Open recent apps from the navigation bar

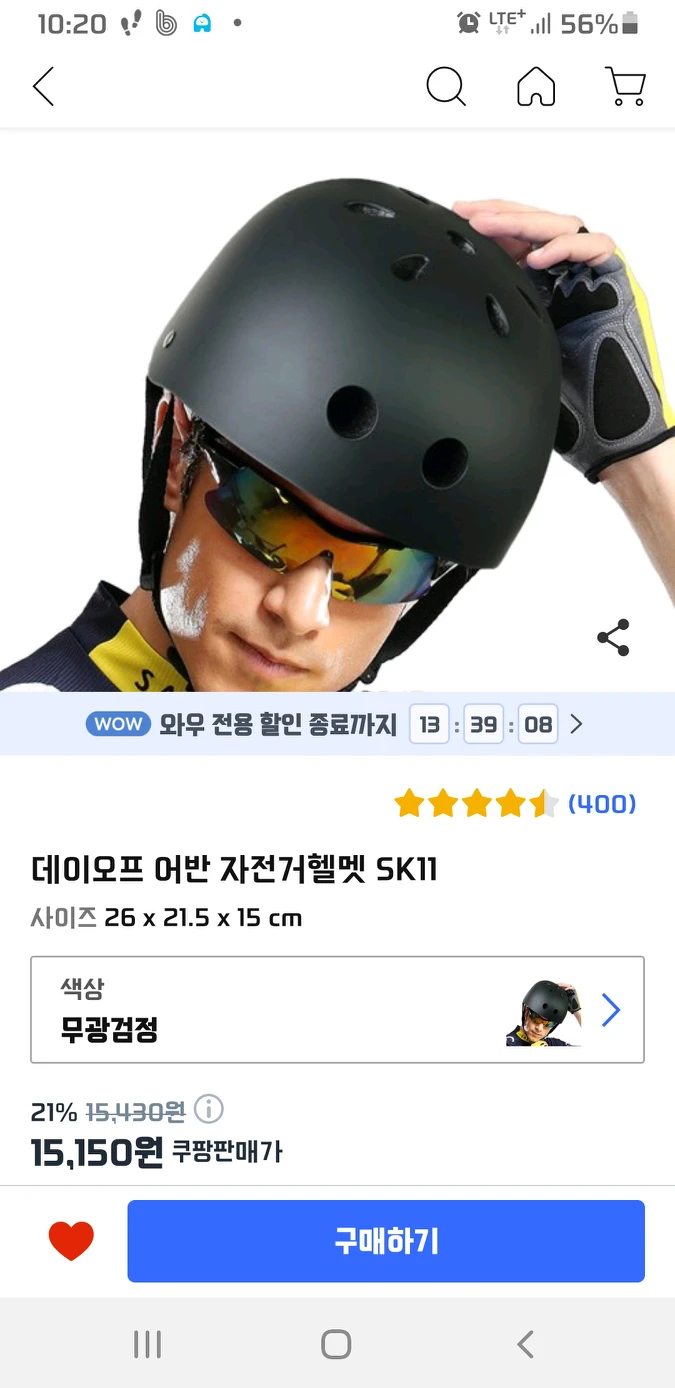pyautogui.click(x=147, y=1344)
